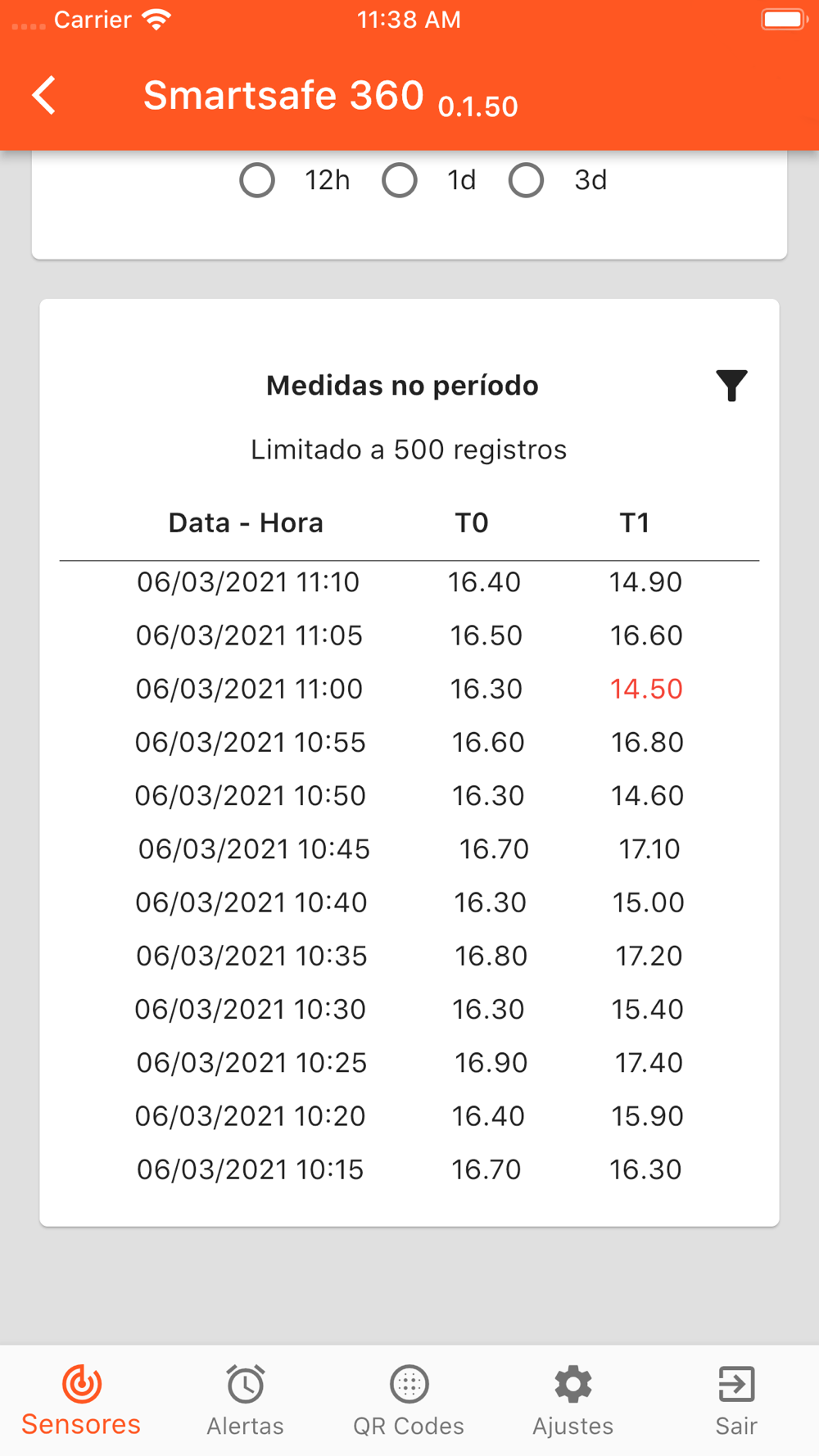Screen dimensions: 819x1456
Task: Tap Sair to log out
Action: point(735,1400)
